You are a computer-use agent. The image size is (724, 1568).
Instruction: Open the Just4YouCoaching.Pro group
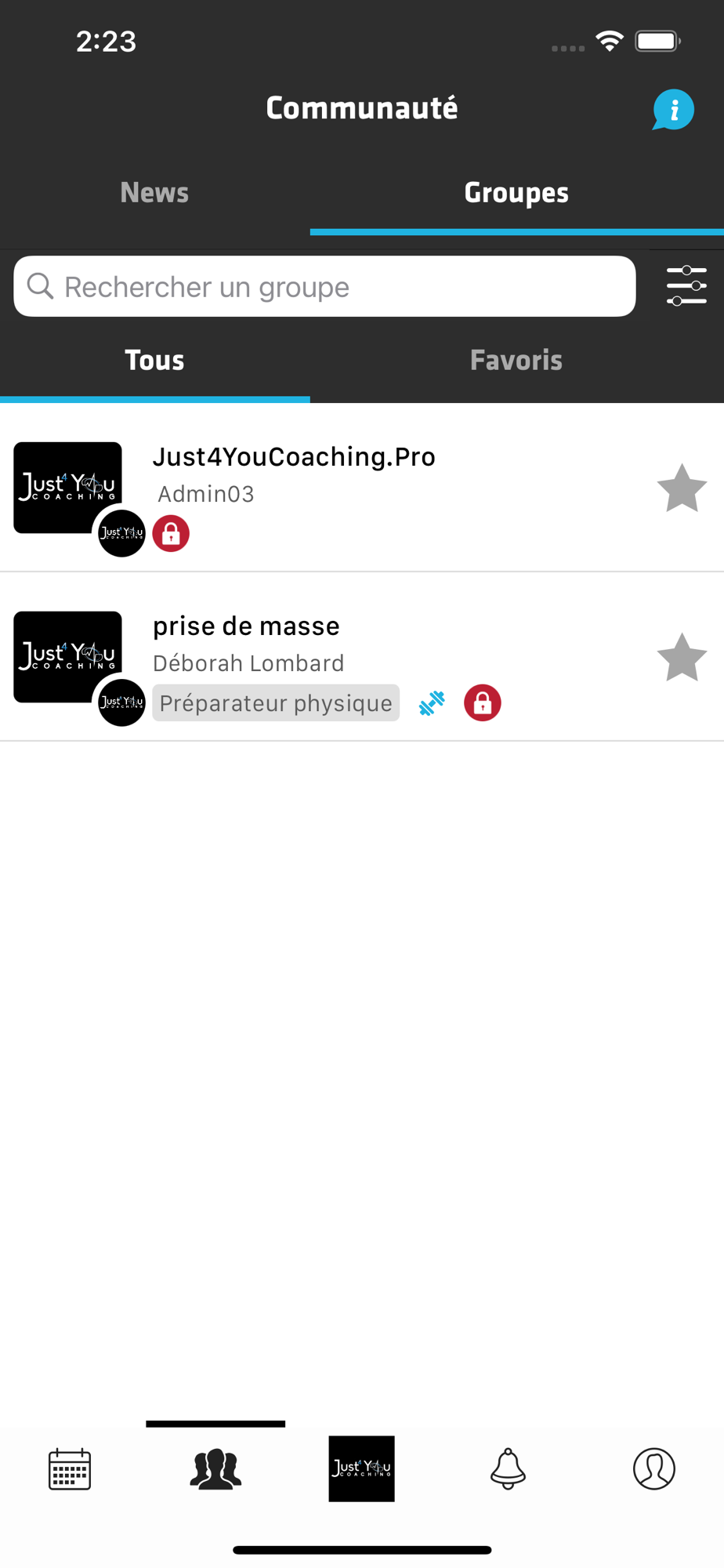294,457
